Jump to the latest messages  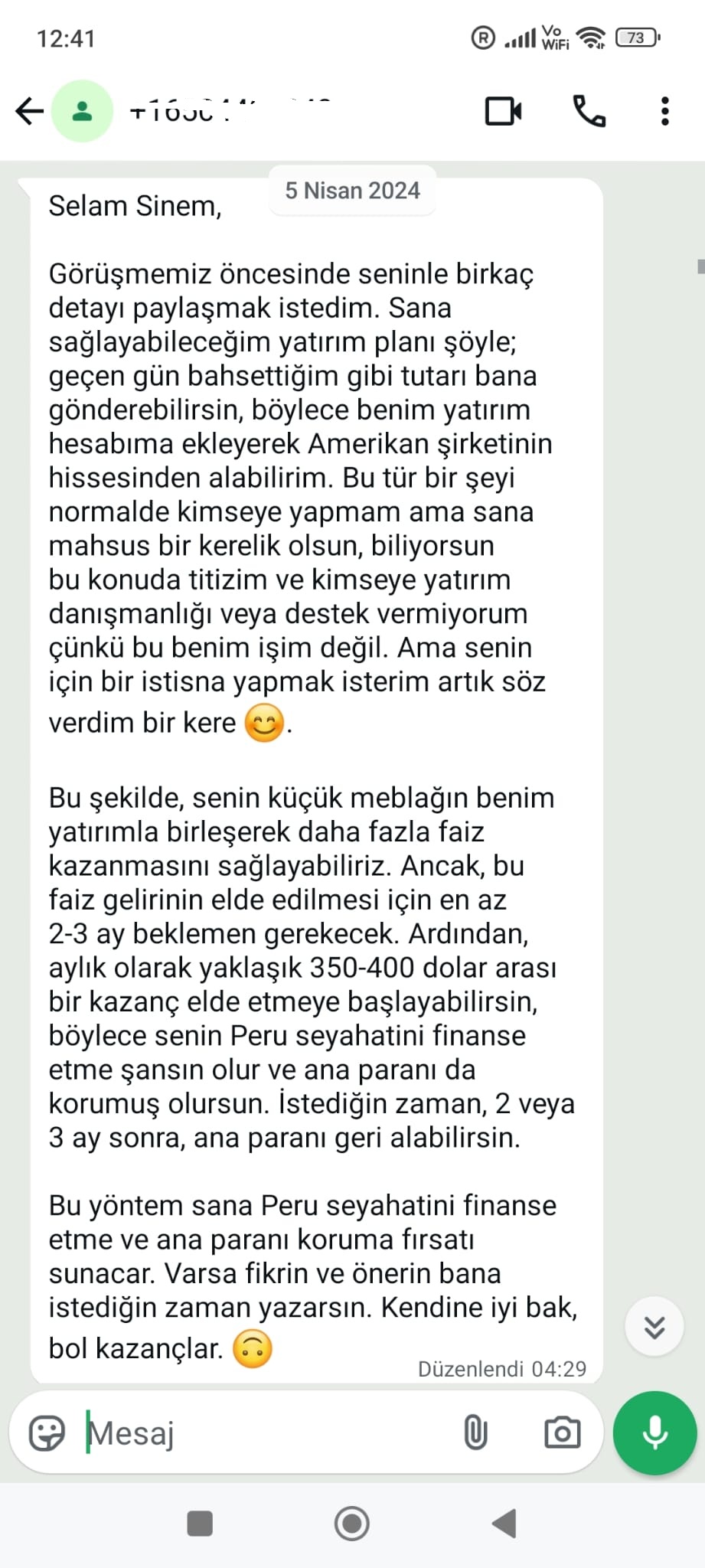tap(654, 1327)
